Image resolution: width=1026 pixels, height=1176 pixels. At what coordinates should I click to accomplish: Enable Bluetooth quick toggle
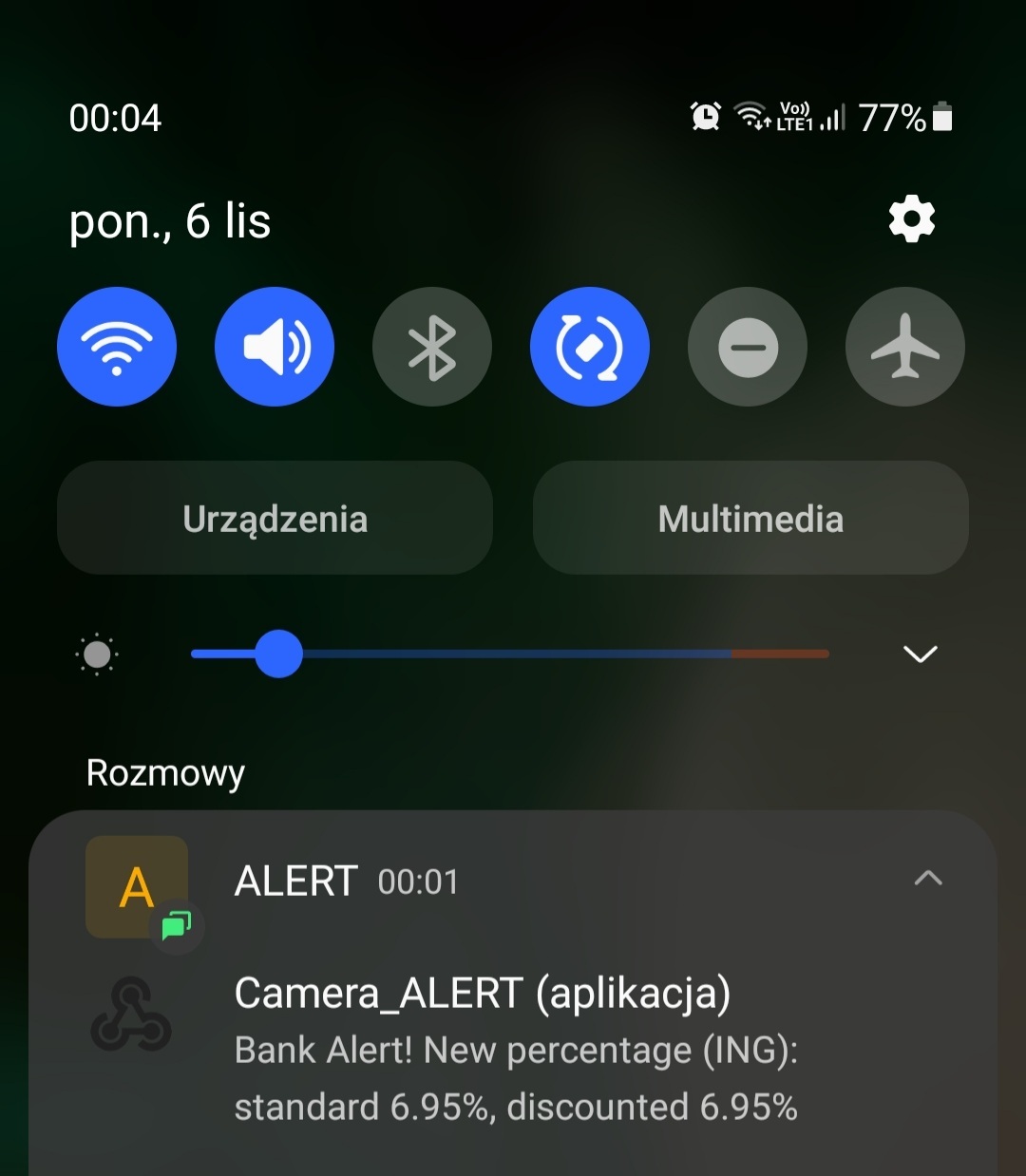pyautogui.click(x=432, y=347)
